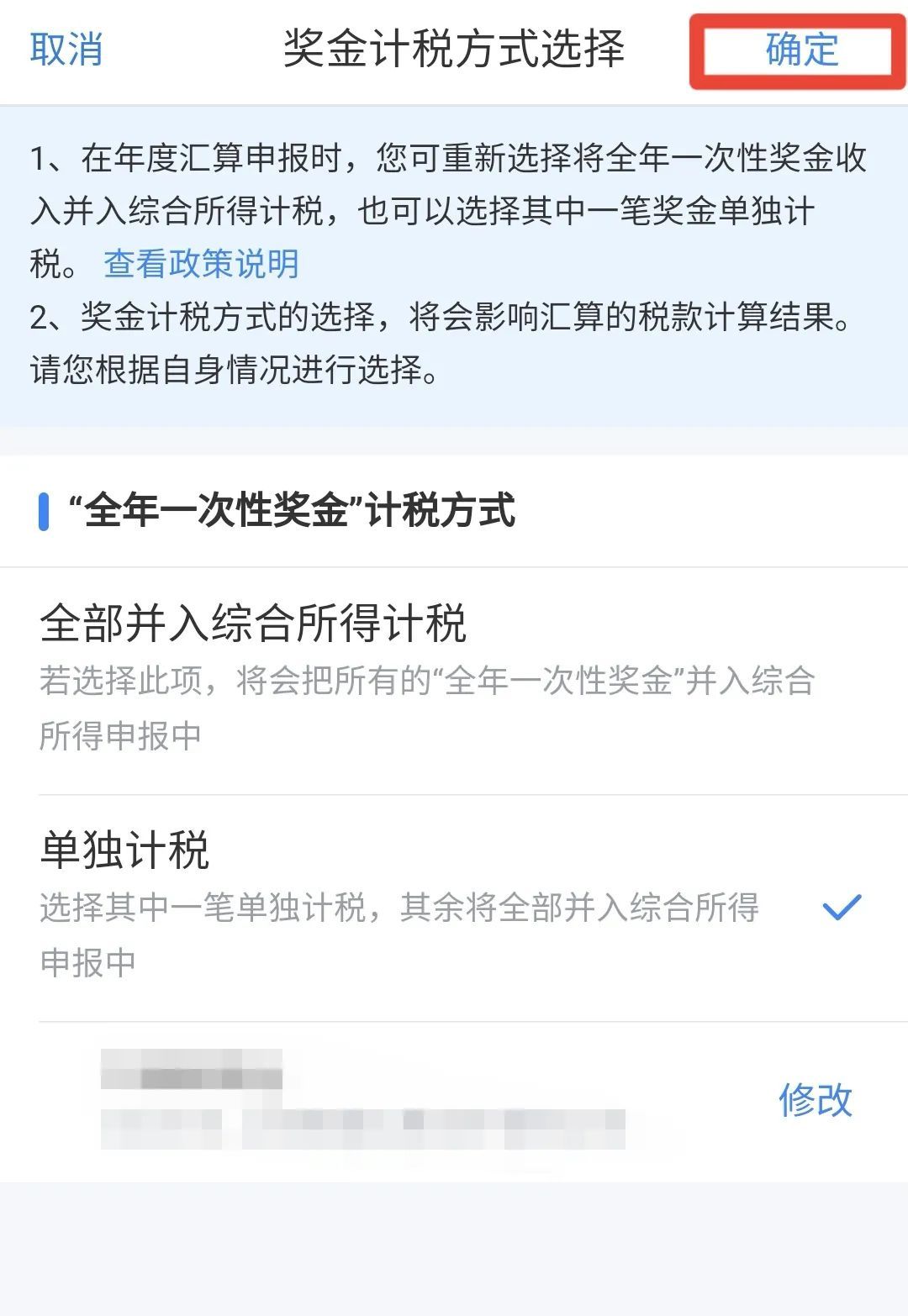Open the 查看政策说明 link

coord(201,264)
